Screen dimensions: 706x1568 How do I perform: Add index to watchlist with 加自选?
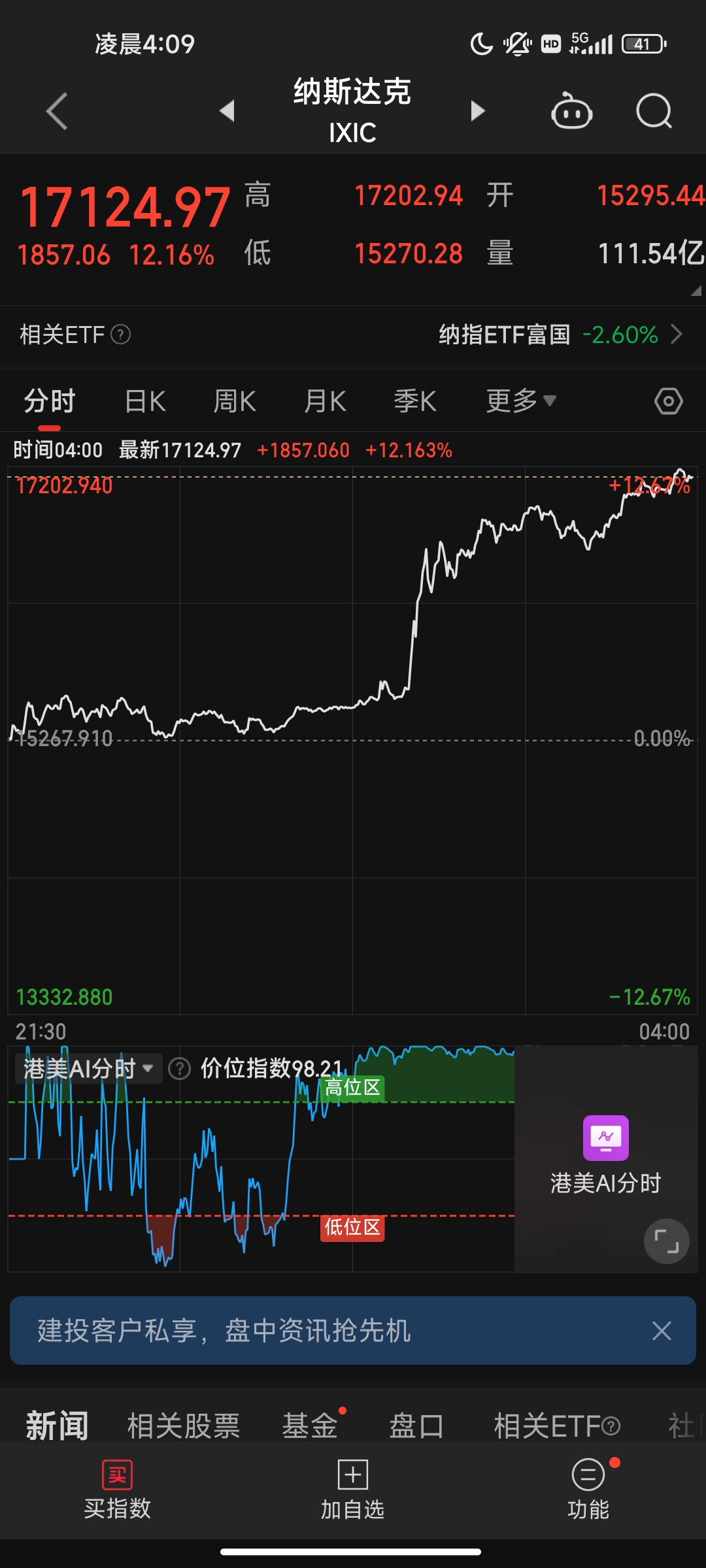[353, 1490]
